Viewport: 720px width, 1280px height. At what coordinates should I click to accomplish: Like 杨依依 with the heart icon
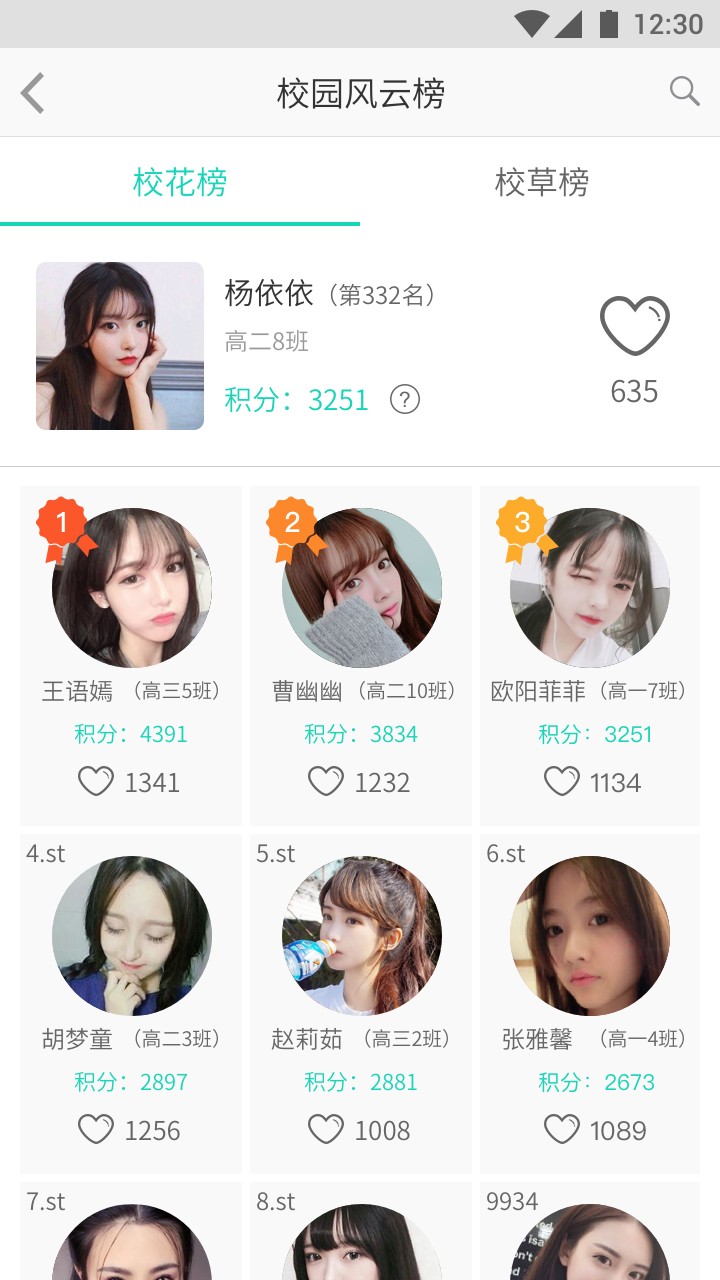coord(634,326)
